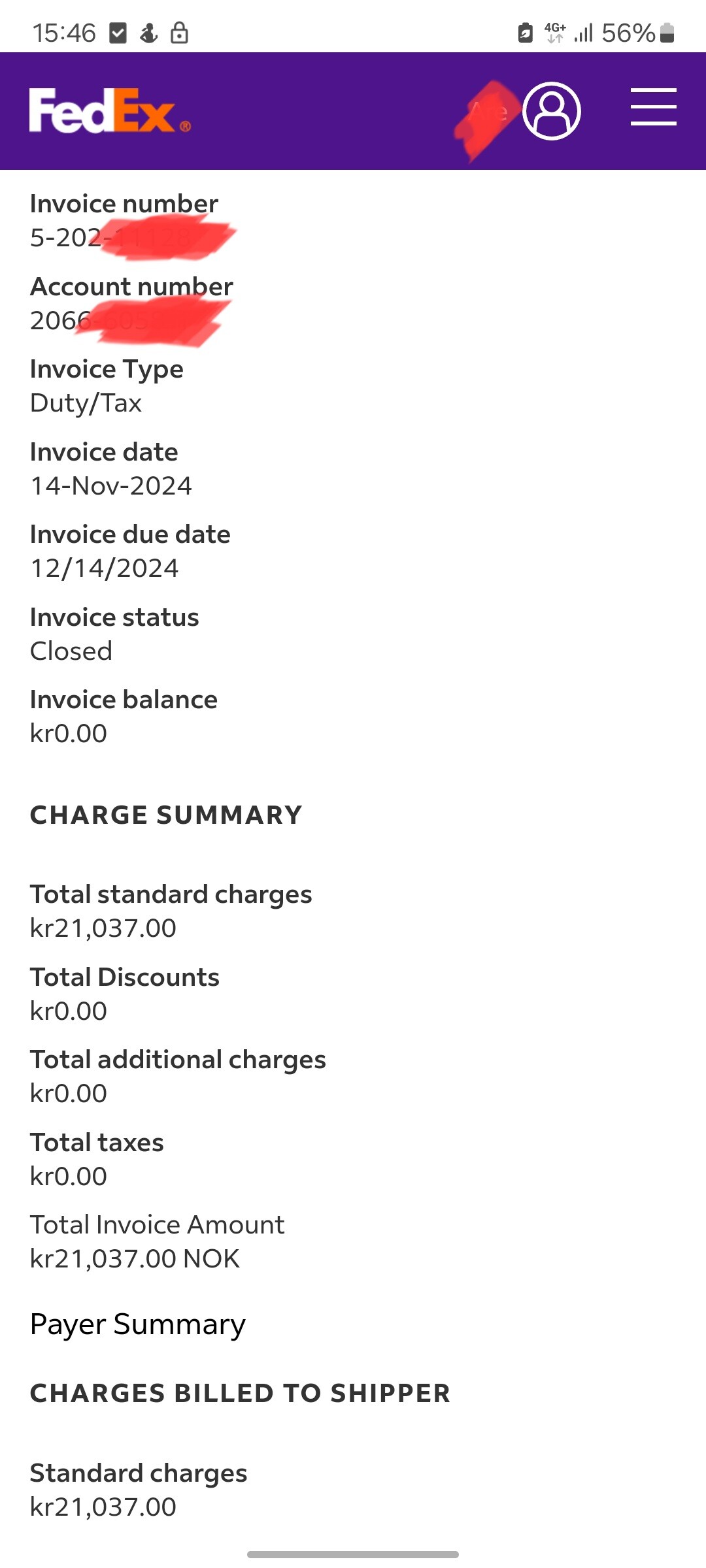Open the user account profile icon

pos(551,110)
